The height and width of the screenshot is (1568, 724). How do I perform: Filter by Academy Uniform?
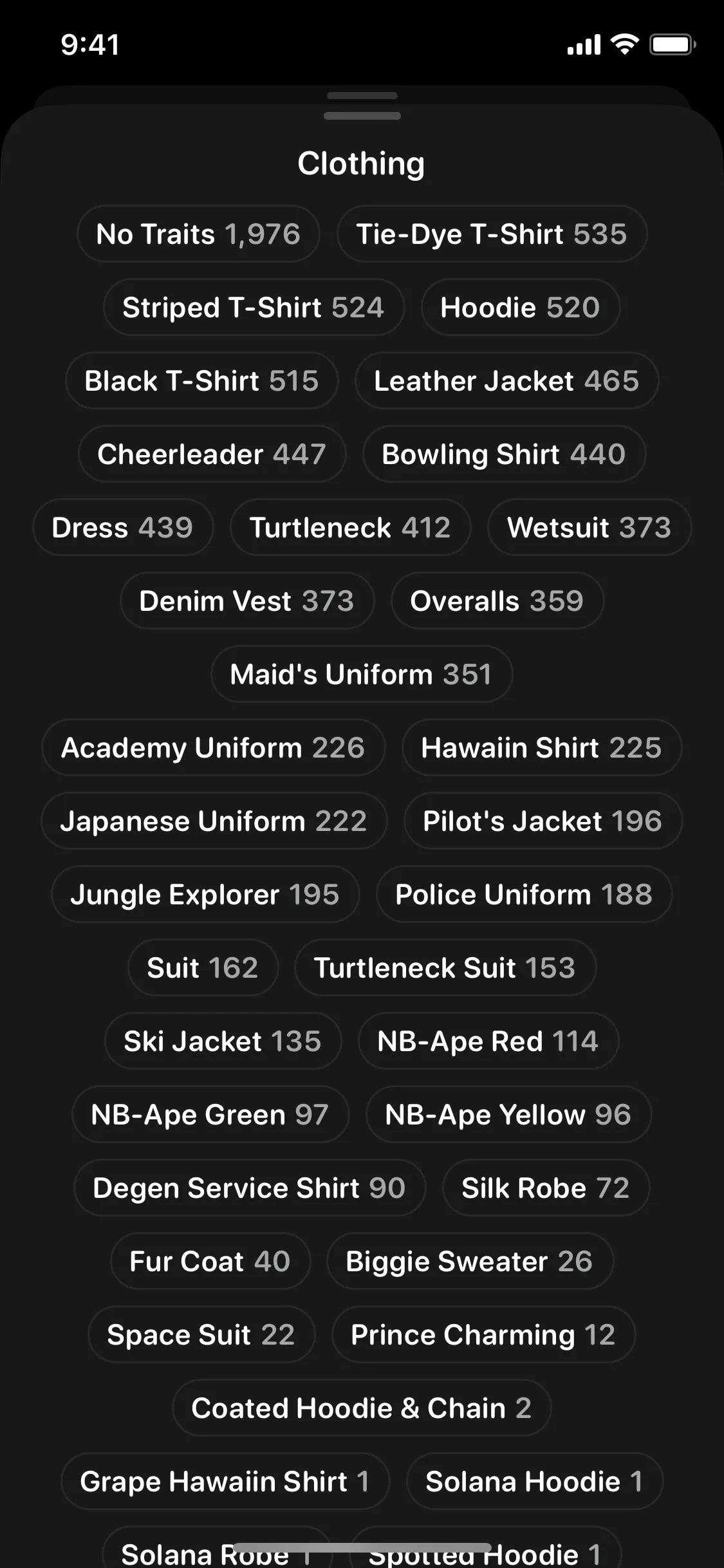tap(213, 747)
